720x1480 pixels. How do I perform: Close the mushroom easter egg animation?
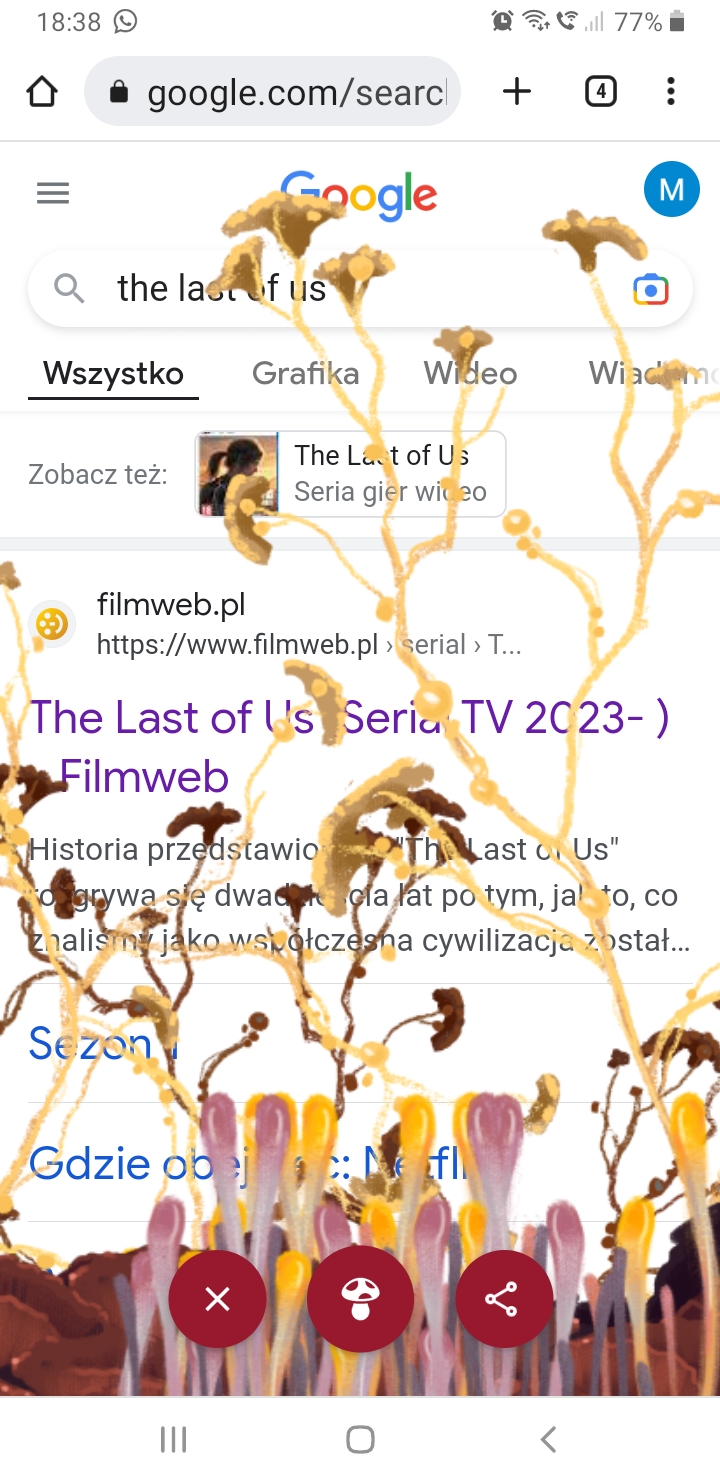click(x=217, y=1299)
